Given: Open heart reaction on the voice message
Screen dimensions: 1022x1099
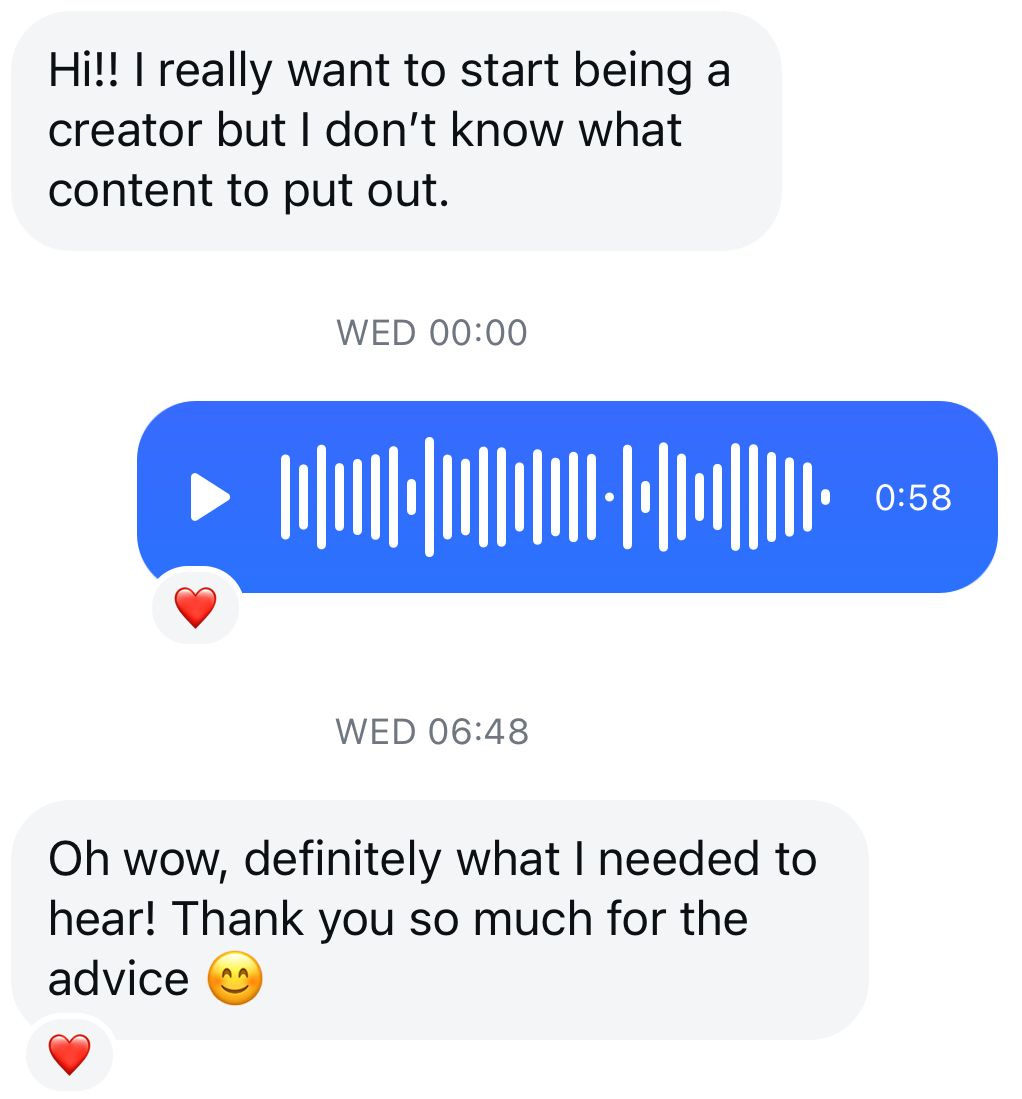Looking at the screenshot, I should (195, 606).
